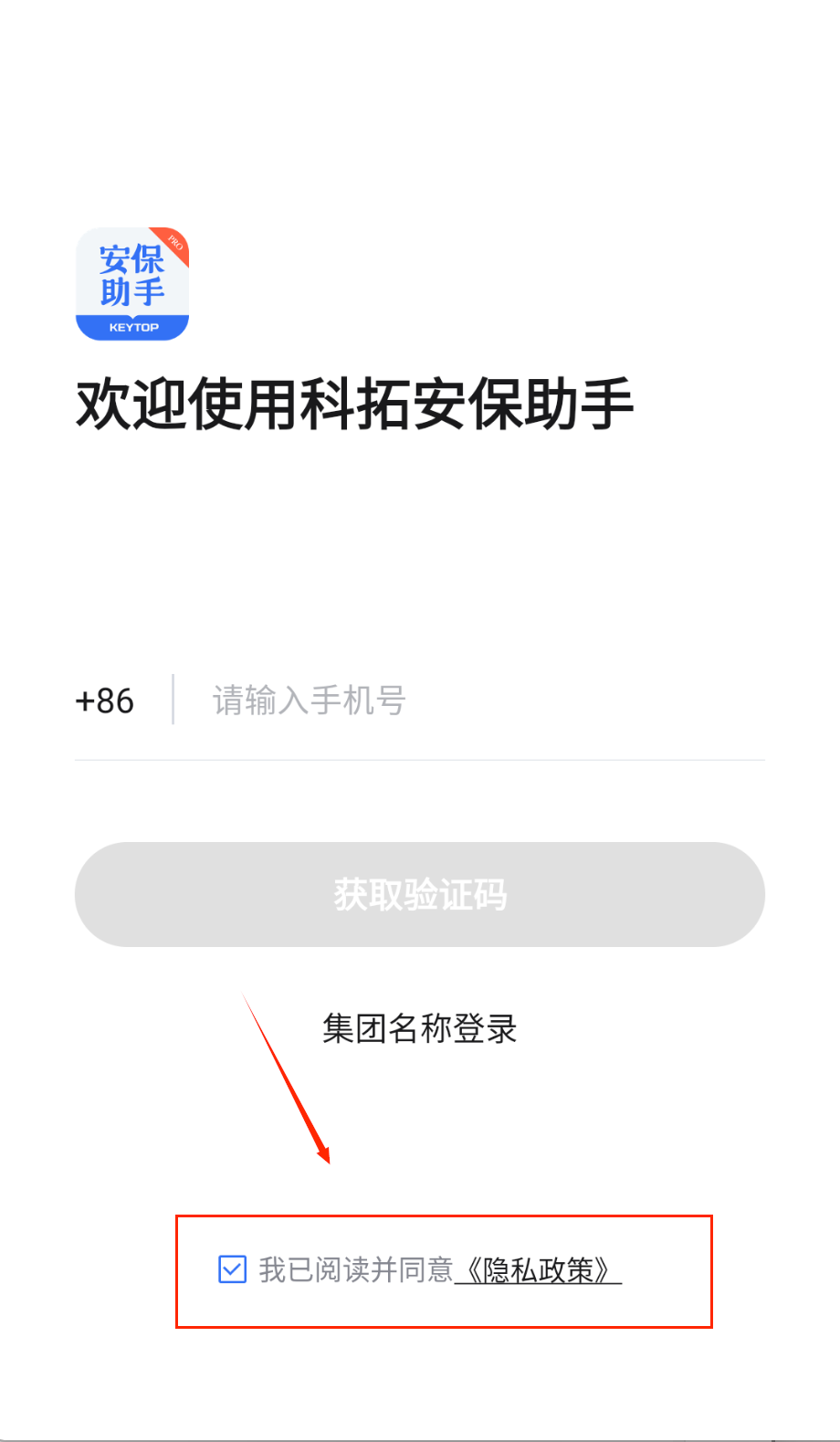Tap the 获取验证码 button

tap(420, 894)
